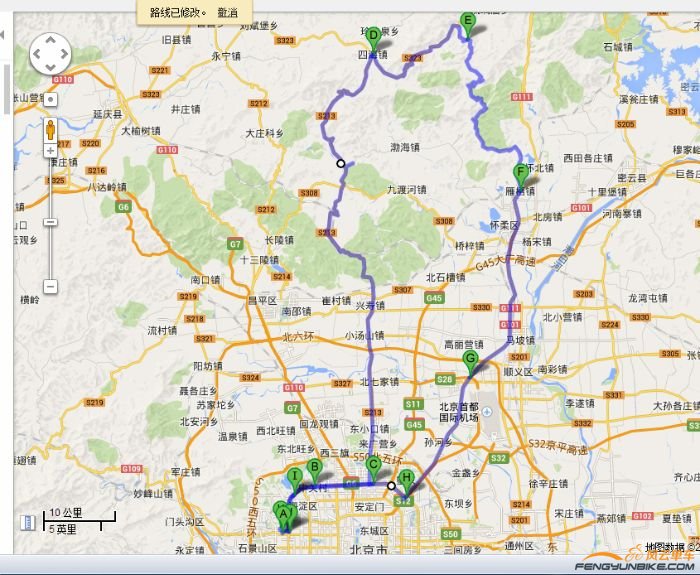Select the Street View pegman
Screen dimensions: 700x575
(x=50, y=129)
